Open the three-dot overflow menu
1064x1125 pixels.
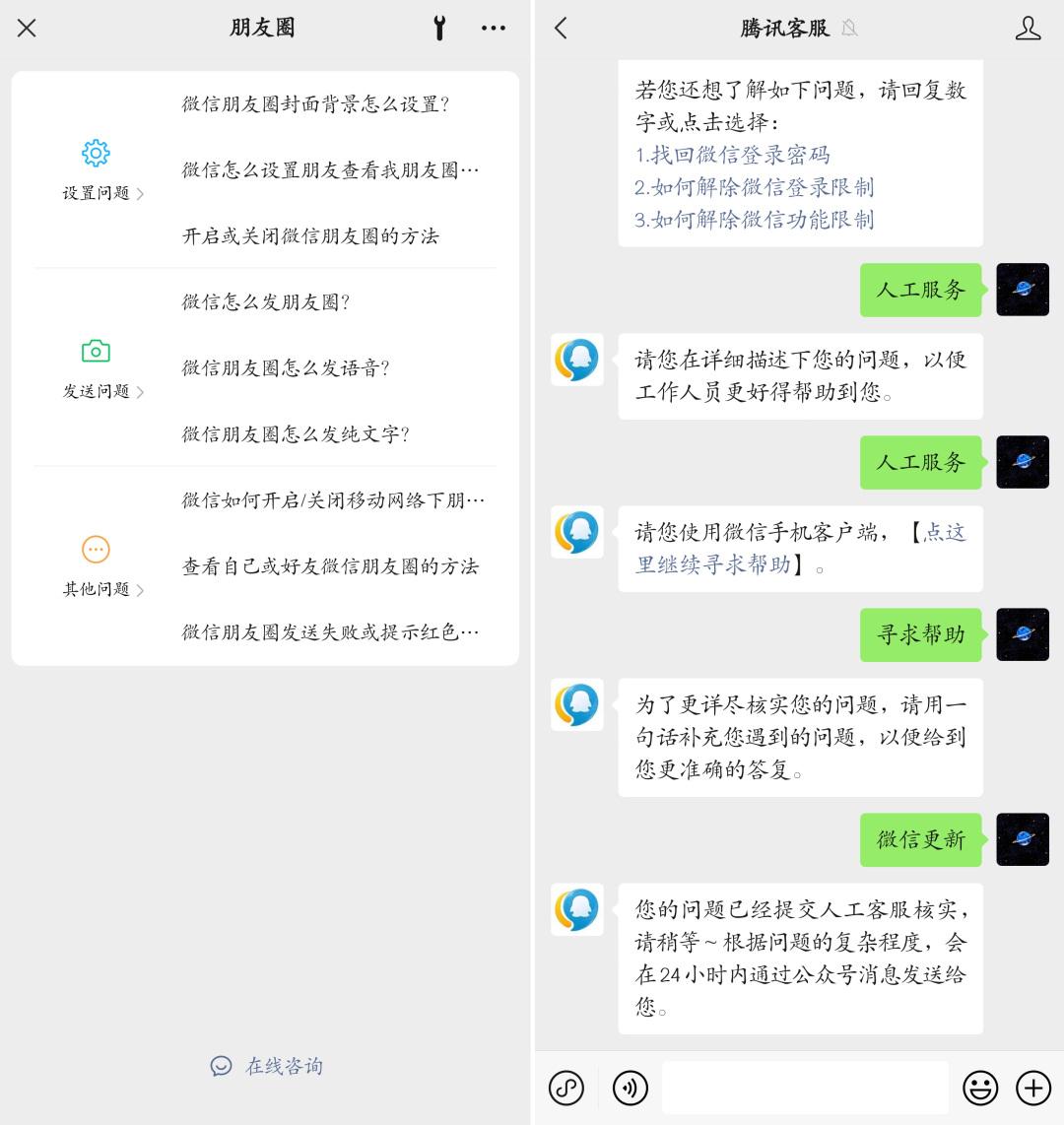tap(494, 28)
